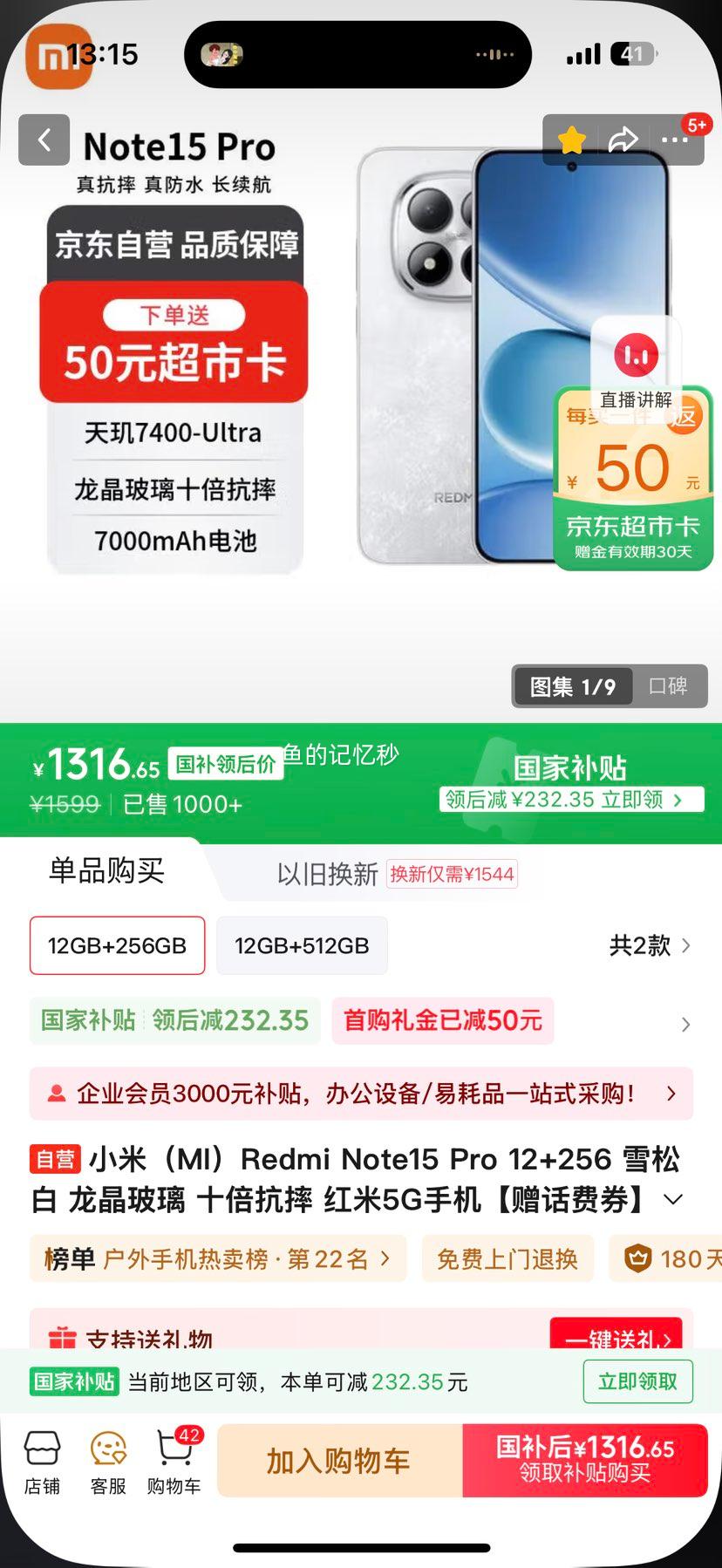Open the 国家补贴 领后减232.35 promotion details
This screenshot has height=1568, width=722.
pos(174,1020)
